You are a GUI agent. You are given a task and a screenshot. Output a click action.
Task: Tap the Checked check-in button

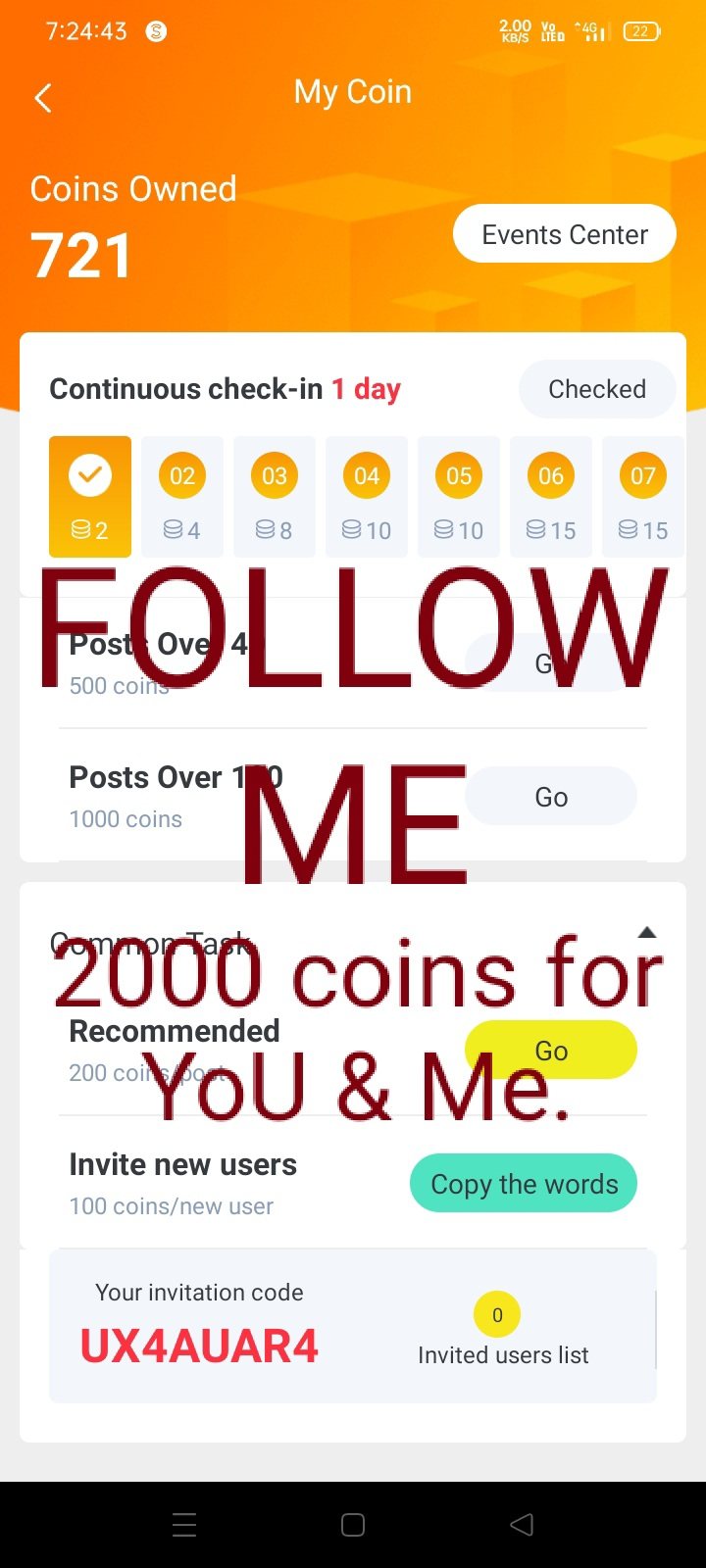coord(596,389)
